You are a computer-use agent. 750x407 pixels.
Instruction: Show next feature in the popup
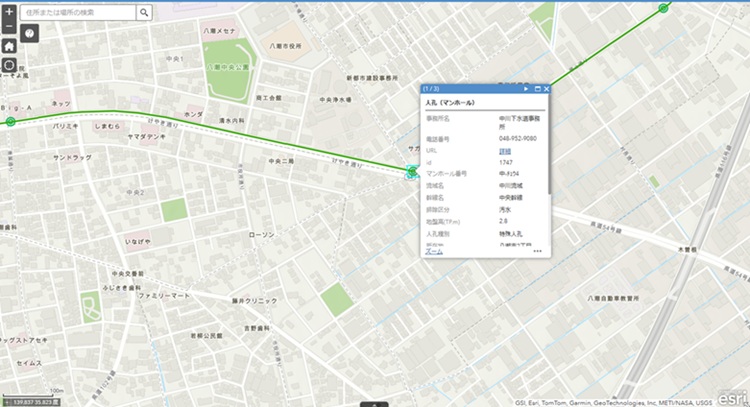point(526,89)
